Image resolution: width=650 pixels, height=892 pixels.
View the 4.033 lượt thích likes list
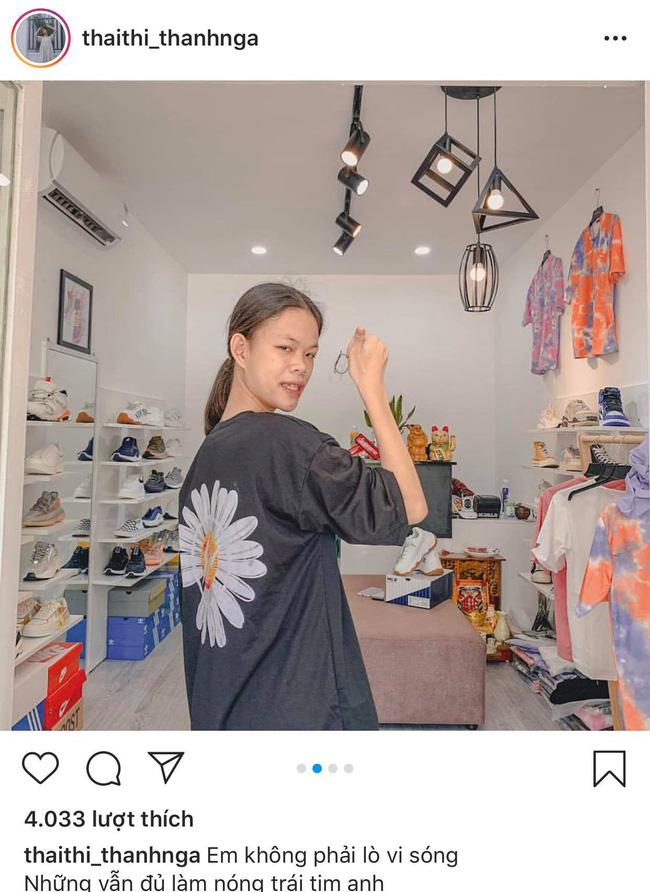[109, 819]
